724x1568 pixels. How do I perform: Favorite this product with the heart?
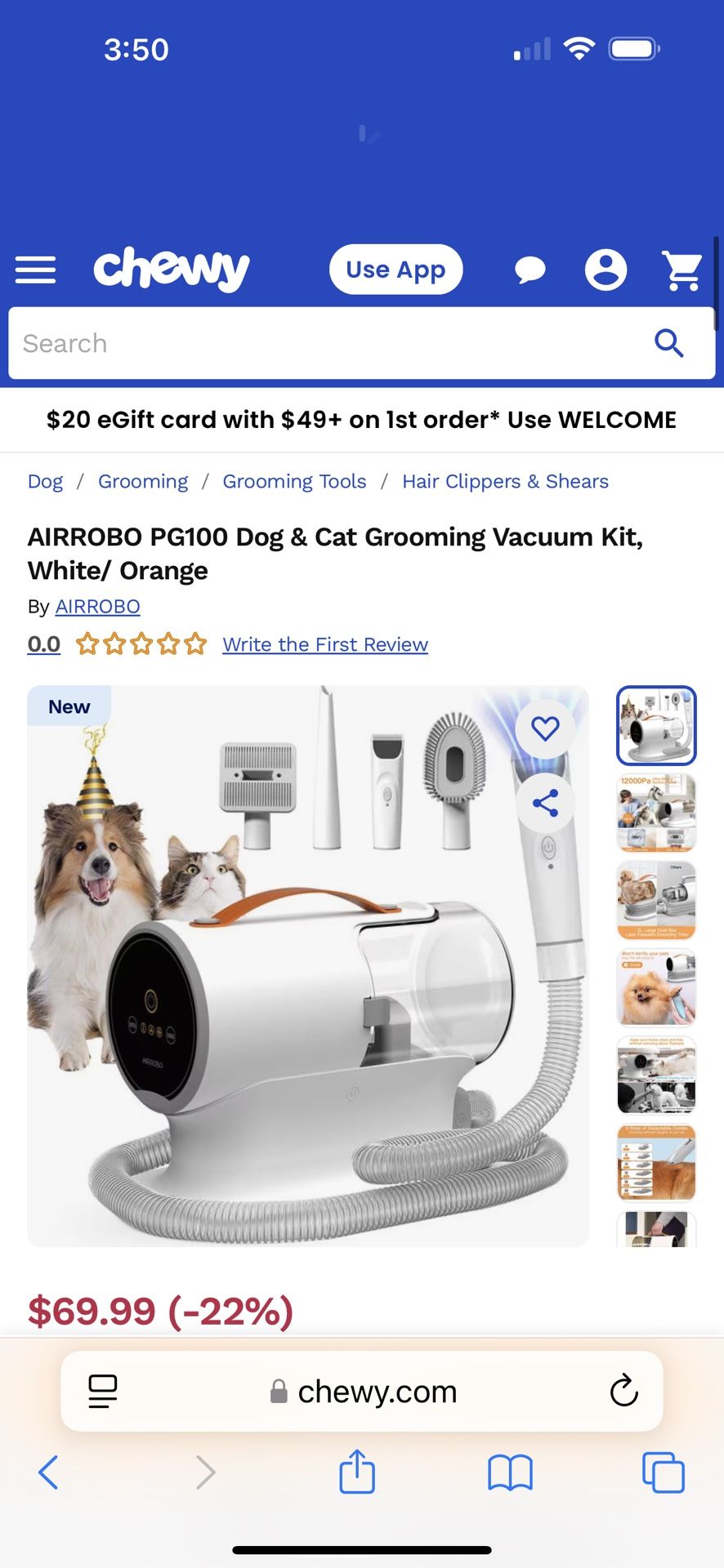click(545, 728)
